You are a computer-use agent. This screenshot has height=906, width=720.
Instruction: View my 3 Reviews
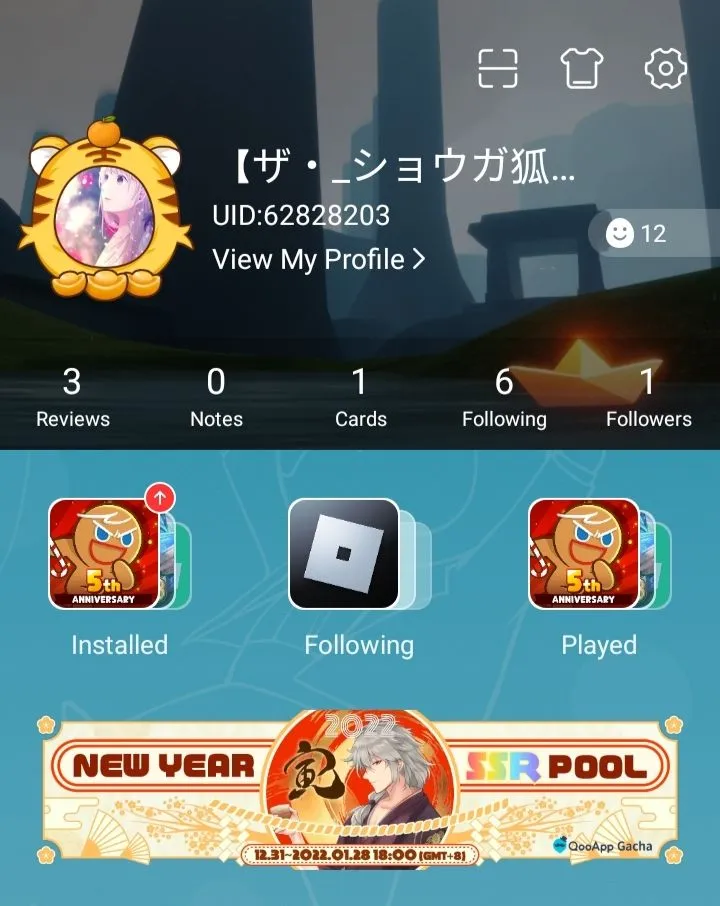tap(72, 397)
